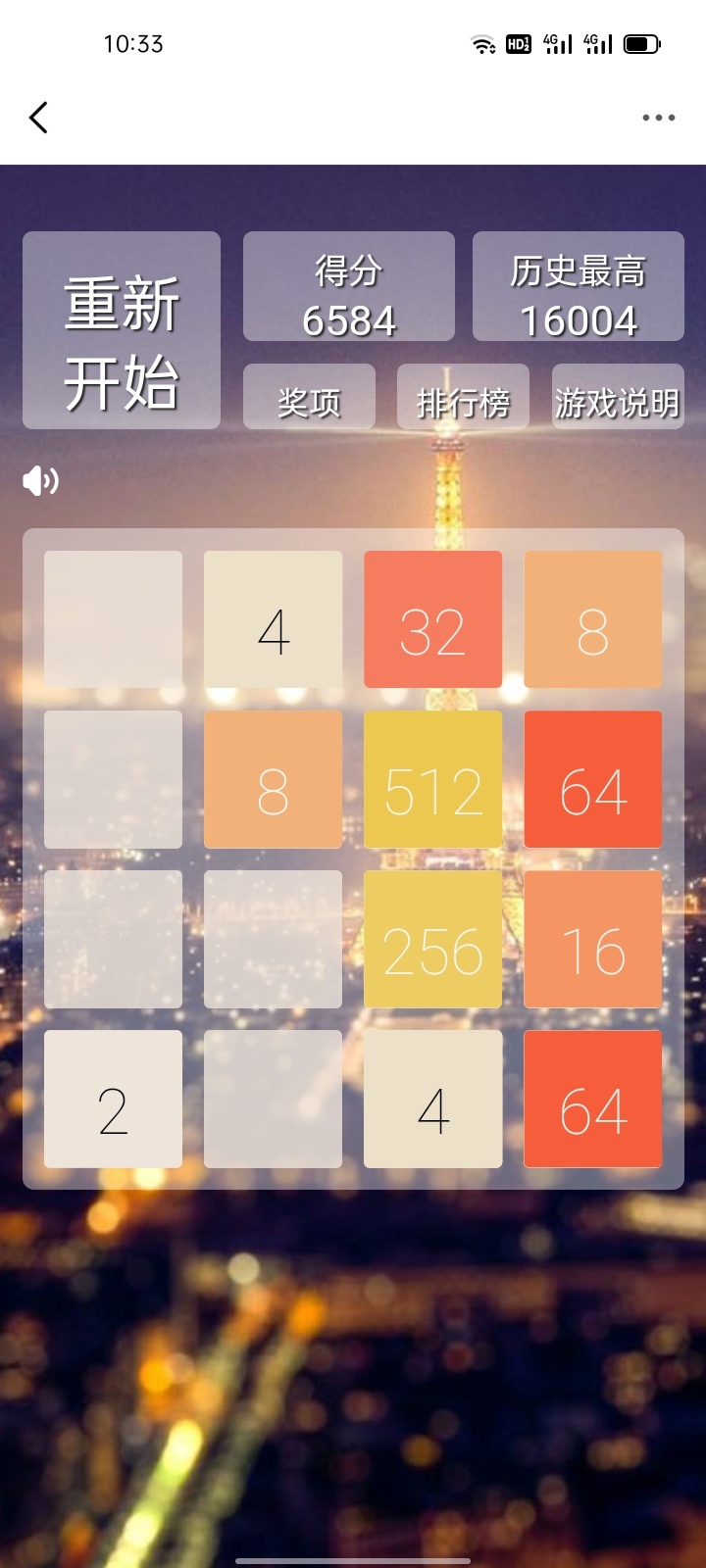706x1568 pixels.
Task: Go back using the top-left arrow
Action: pos(38,118)
